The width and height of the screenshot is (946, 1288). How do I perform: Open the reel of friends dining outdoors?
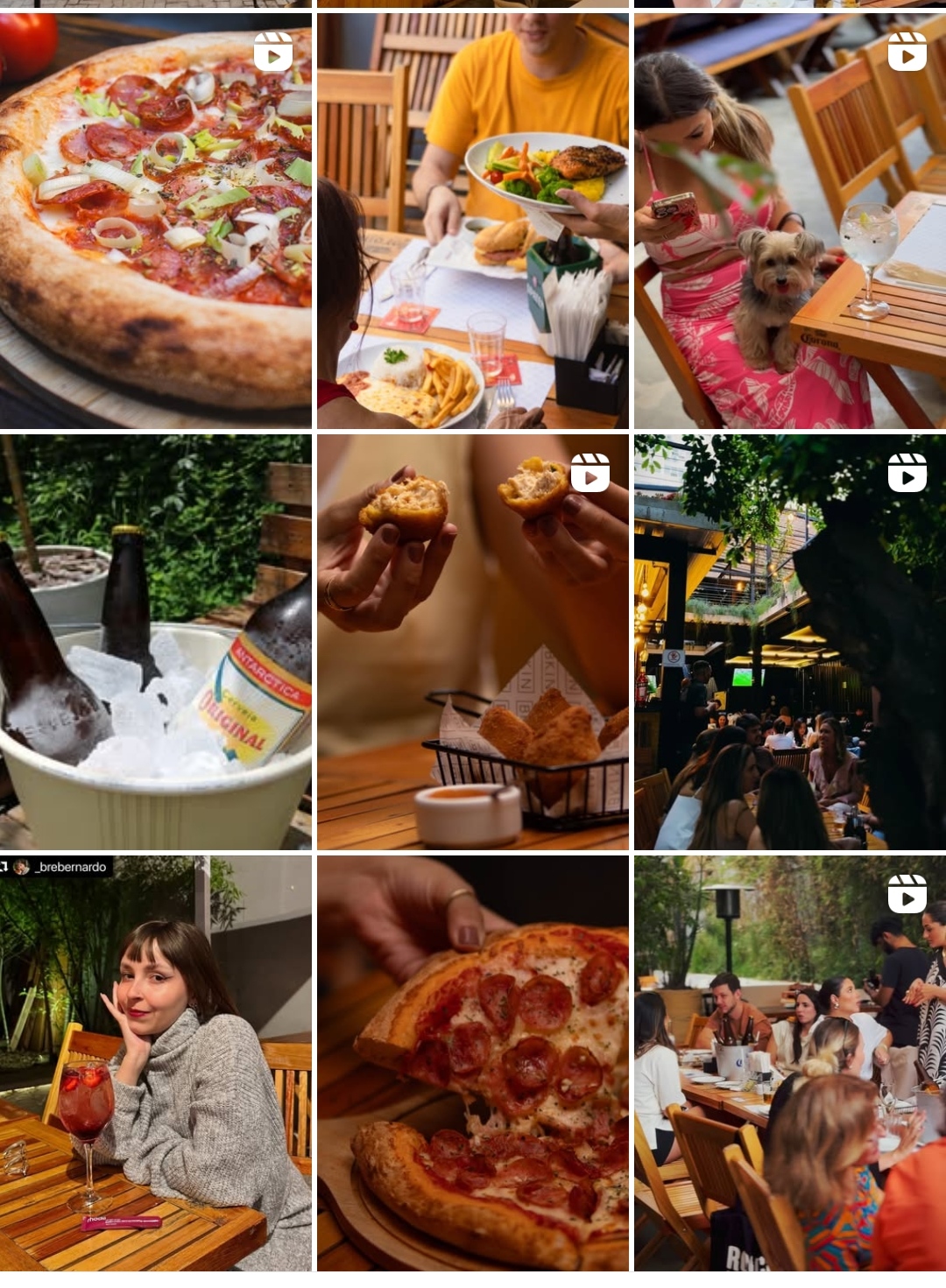pos(789,1063)
